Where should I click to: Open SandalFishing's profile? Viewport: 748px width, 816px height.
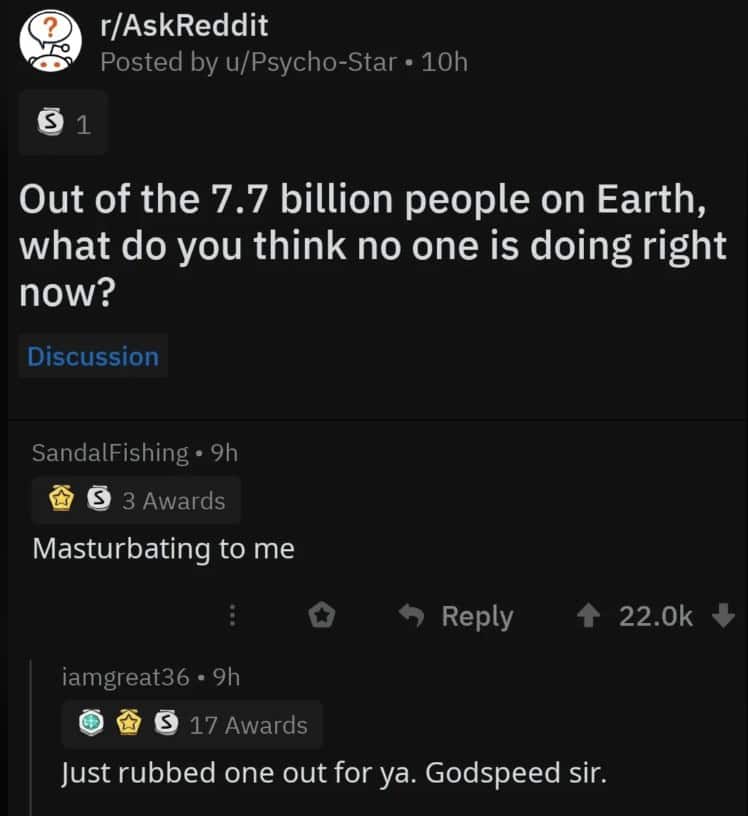click(110, 453)
